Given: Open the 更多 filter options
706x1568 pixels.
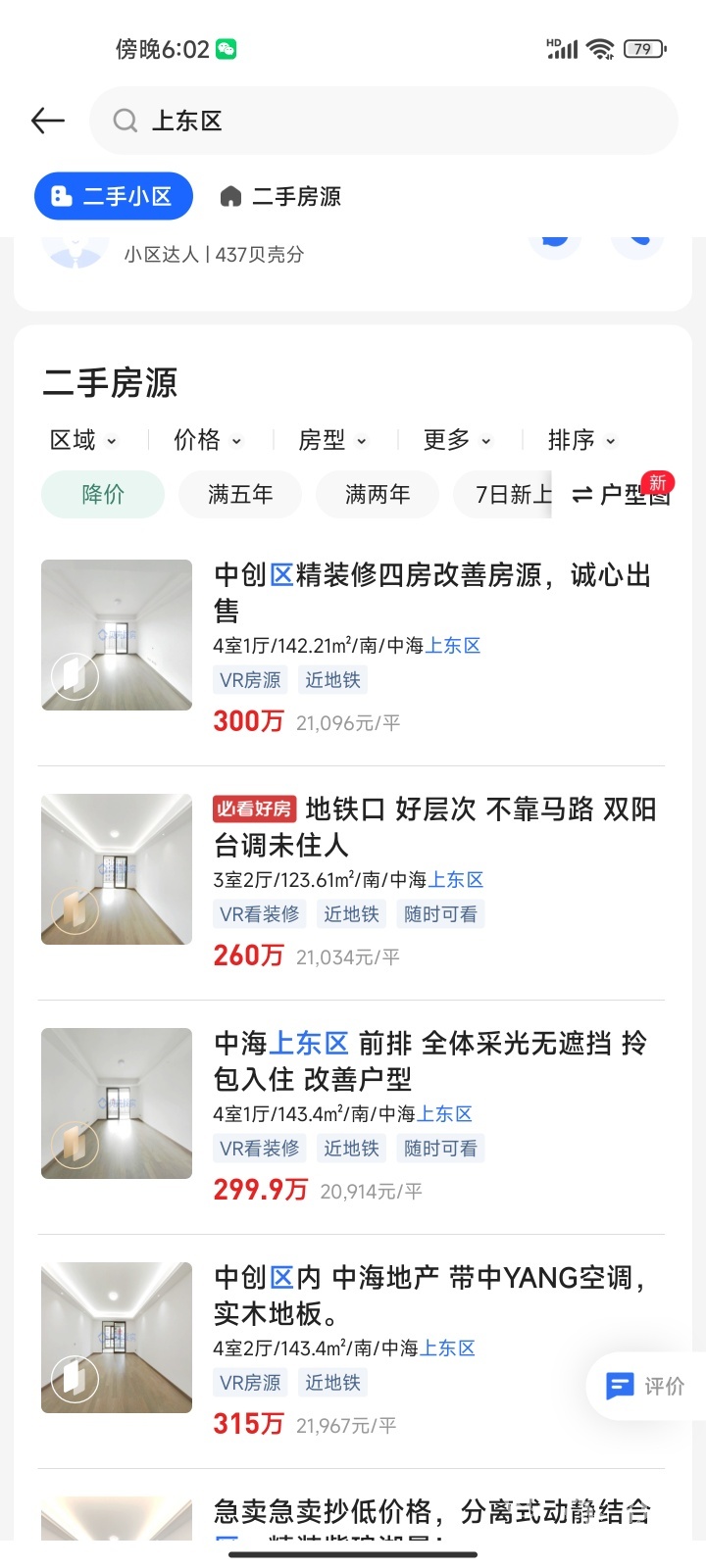Looking at the screenshot, I should coord(457,440).
